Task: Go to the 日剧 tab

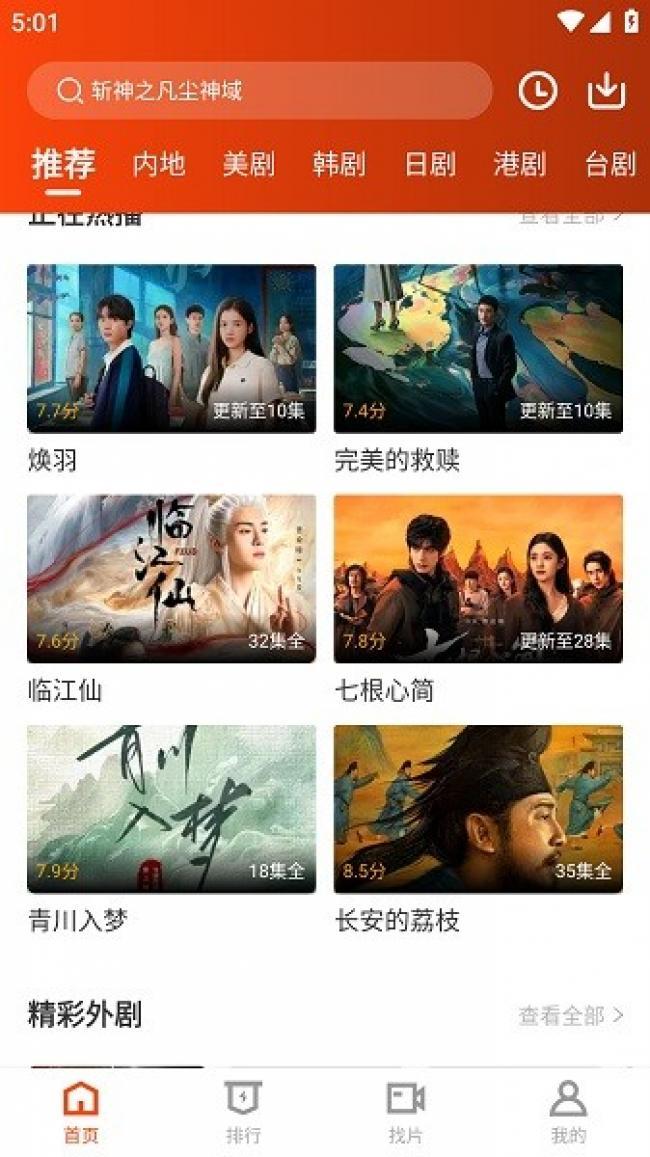Action: point(430,164)
